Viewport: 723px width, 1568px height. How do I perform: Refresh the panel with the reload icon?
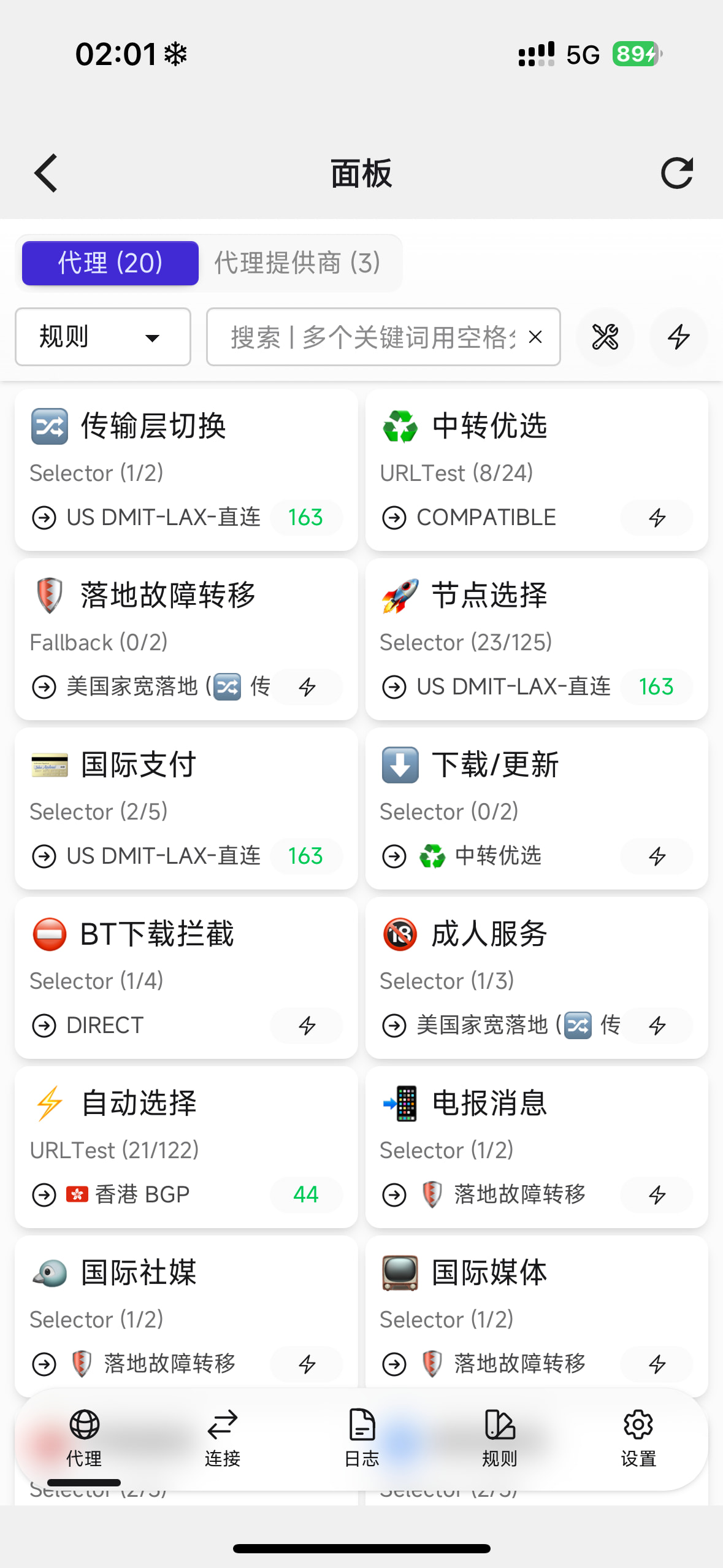click(677, 173)
